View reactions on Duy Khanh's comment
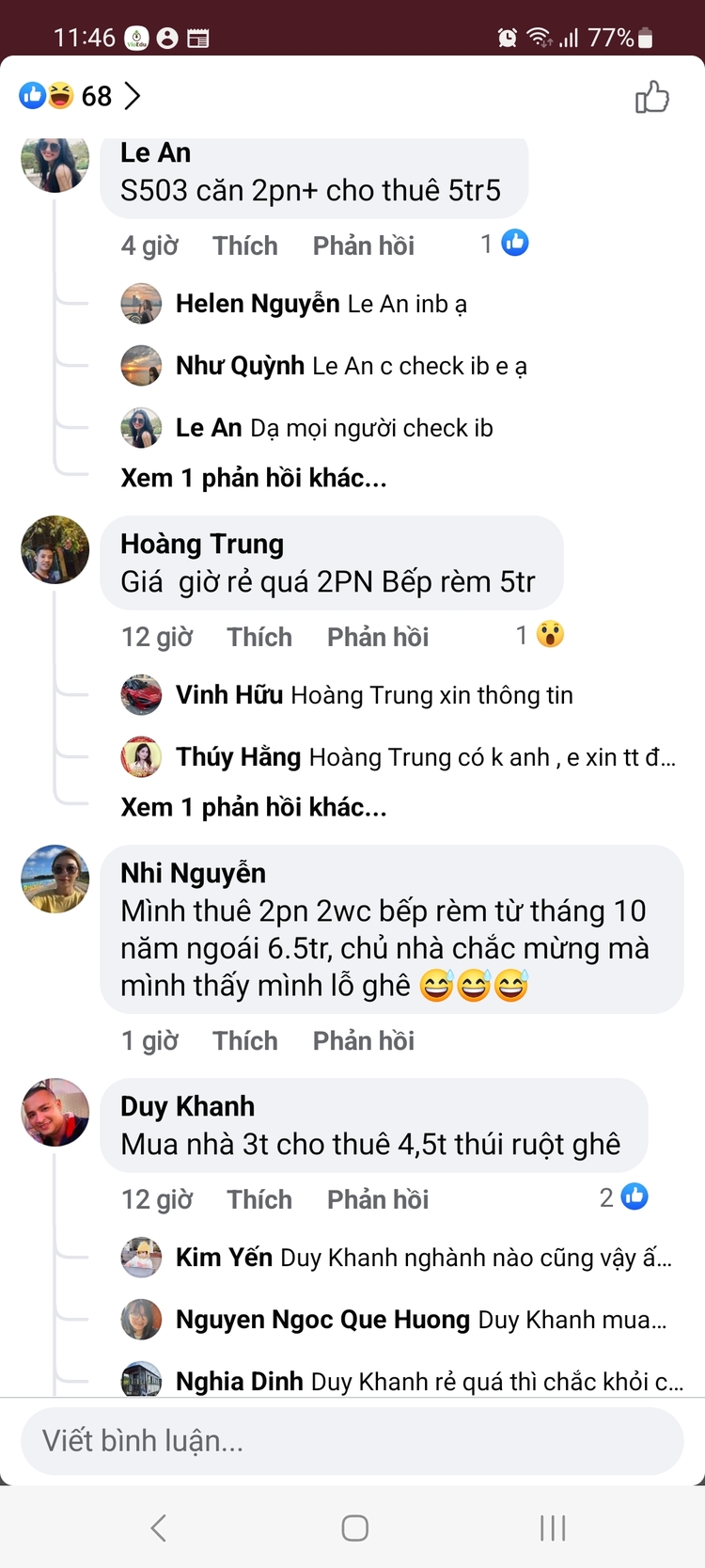Screen dimensions: 705x1568 point(624,1197)
